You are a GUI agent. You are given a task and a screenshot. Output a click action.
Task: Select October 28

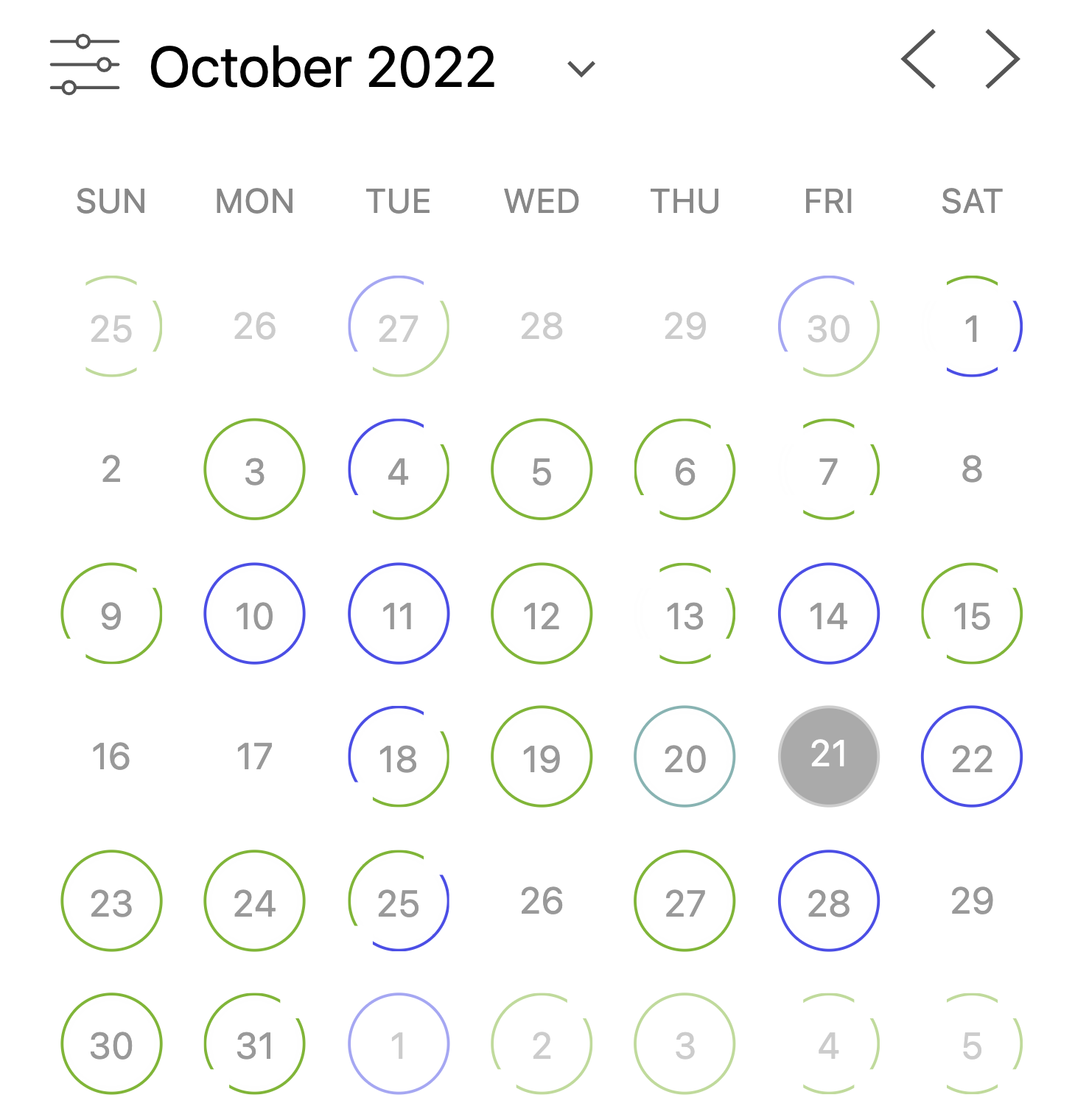pos(828,901)
